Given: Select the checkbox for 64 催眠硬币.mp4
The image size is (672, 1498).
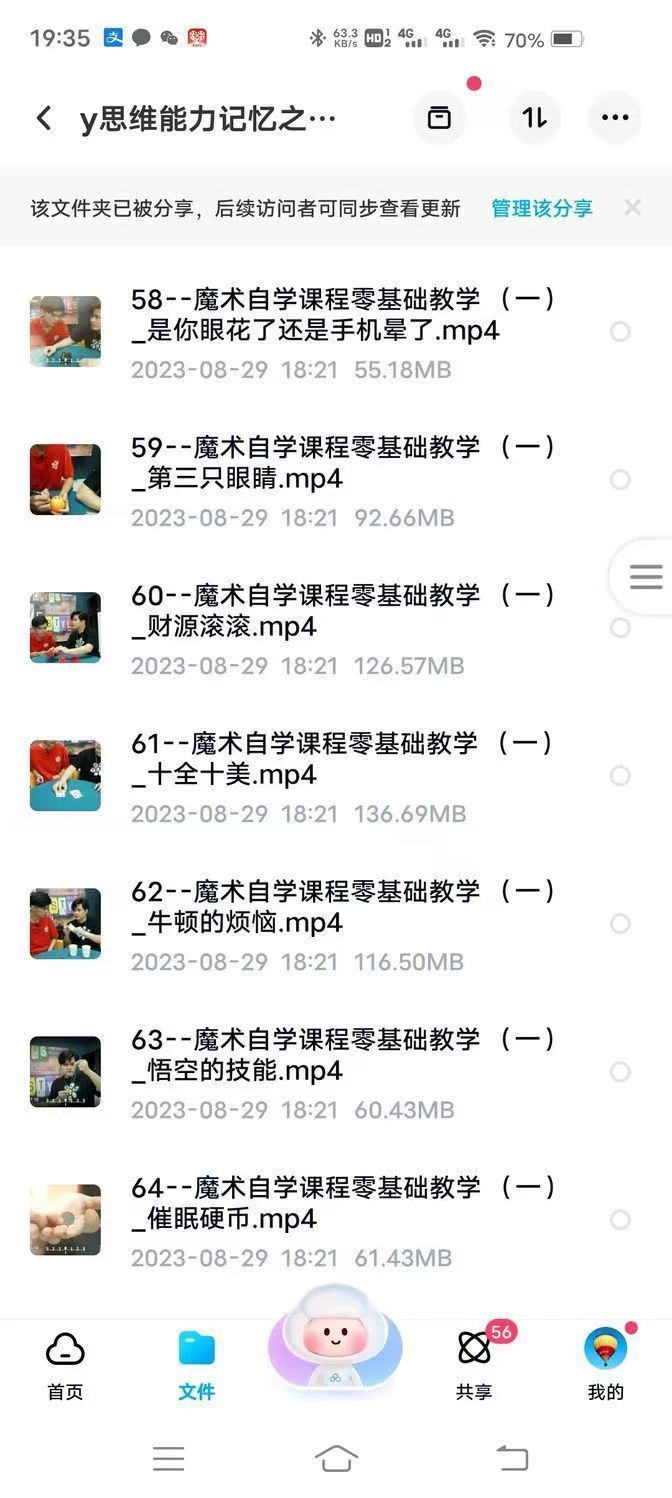Looking at the screenshot, I should tap(620, 1220).
